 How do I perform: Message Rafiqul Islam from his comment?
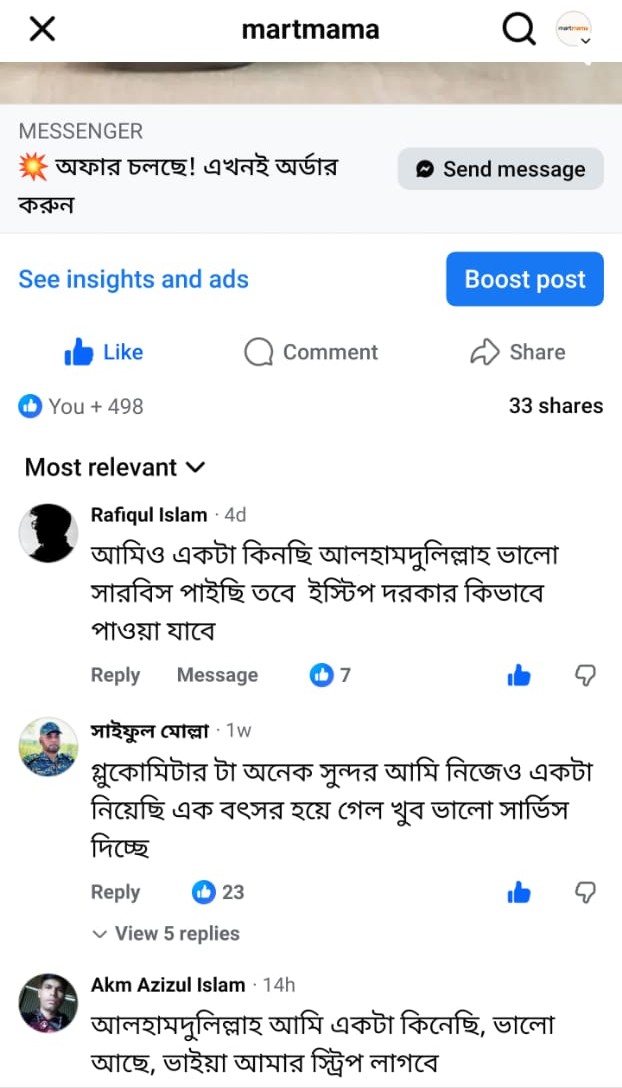click(x=217, y=675)
